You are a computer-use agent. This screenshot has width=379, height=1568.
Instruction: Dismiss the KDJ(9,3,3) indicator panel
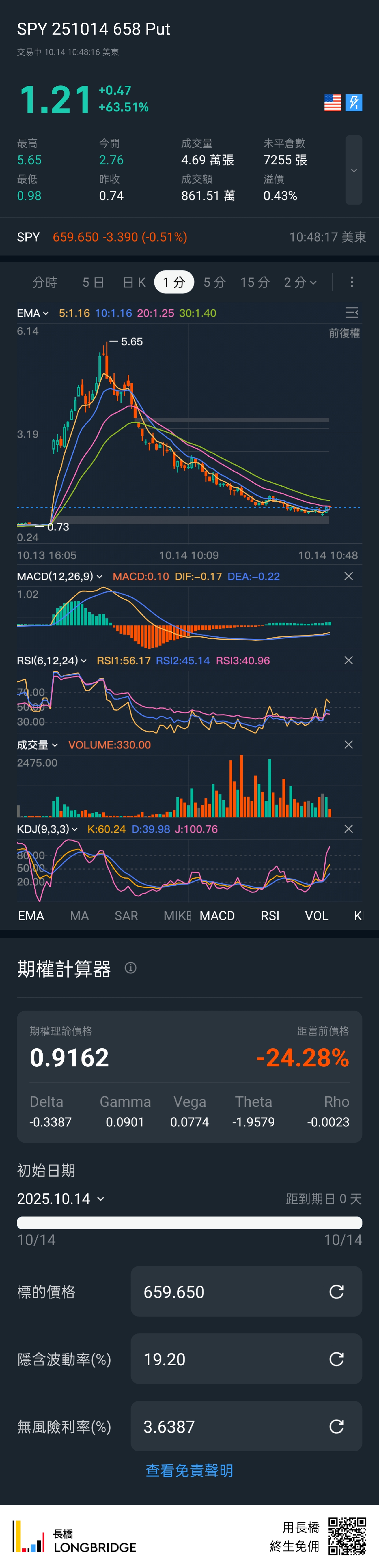349,829
